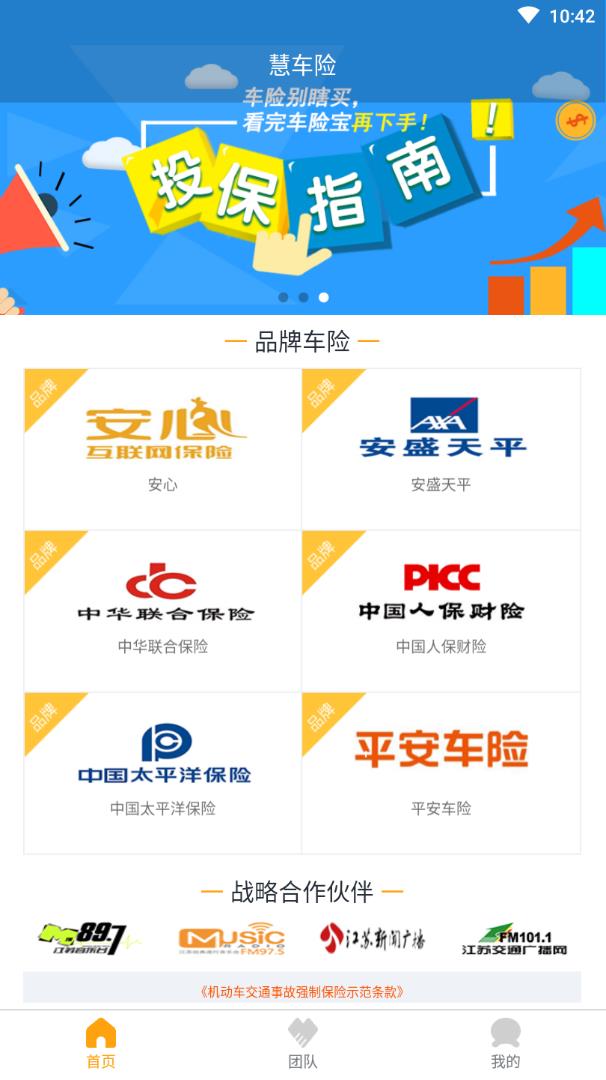This screenshot has height=1080, width=606.
Task: Tap the gold coin icon on banner
Action: tap(575, 121)
